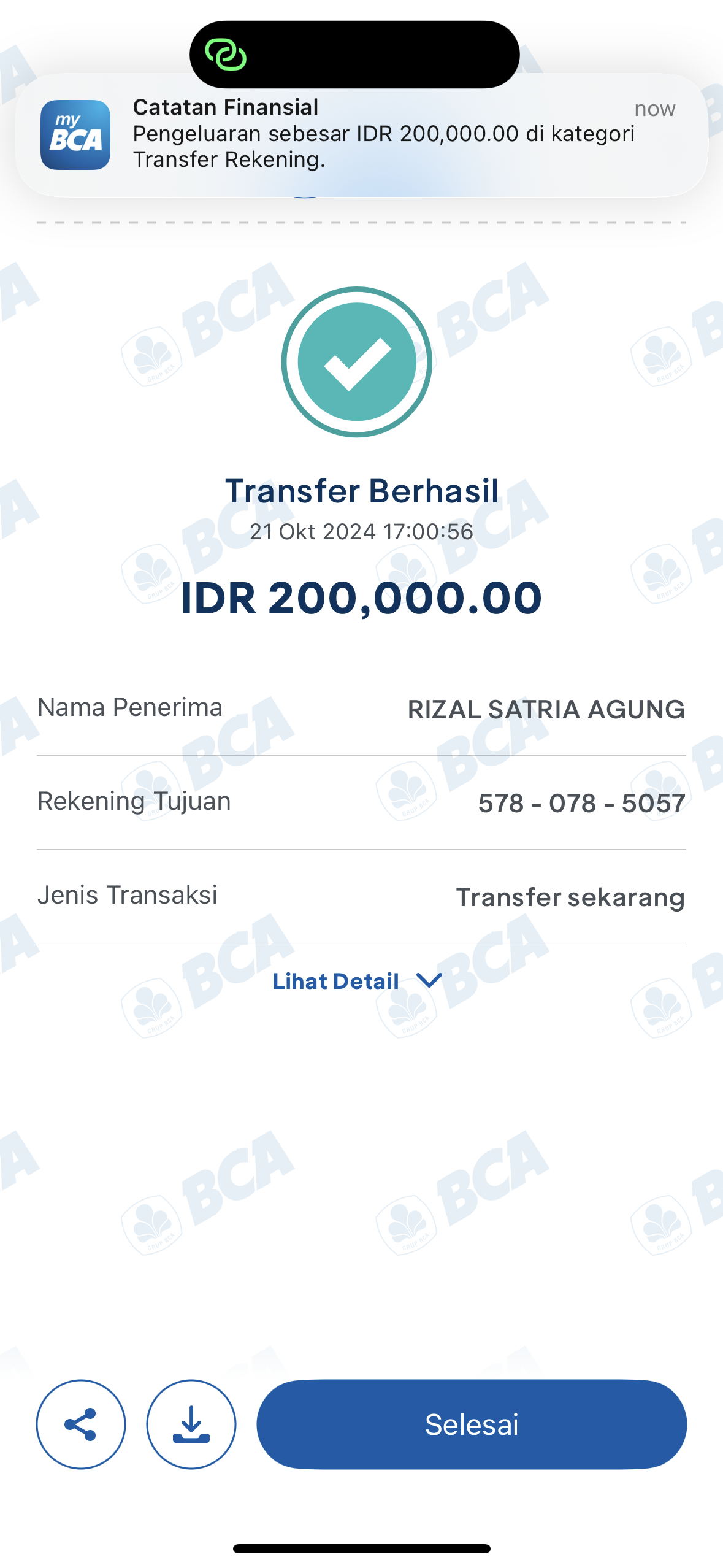
Task: Download the transfer receipt
Action: tap(191, 1424)
